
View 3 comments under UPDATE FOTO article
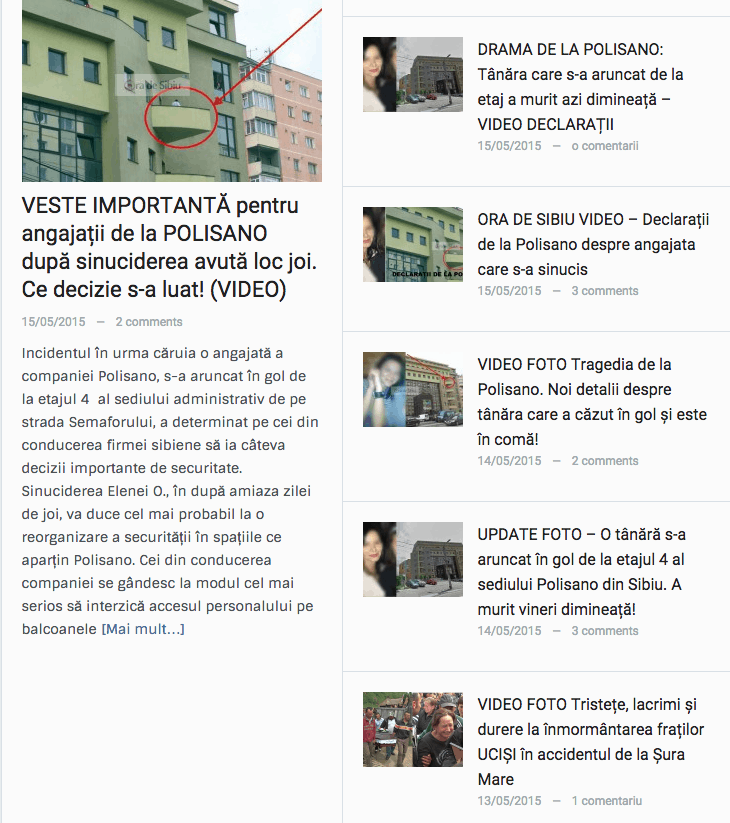pyautogui.click(x=604, y=631)
